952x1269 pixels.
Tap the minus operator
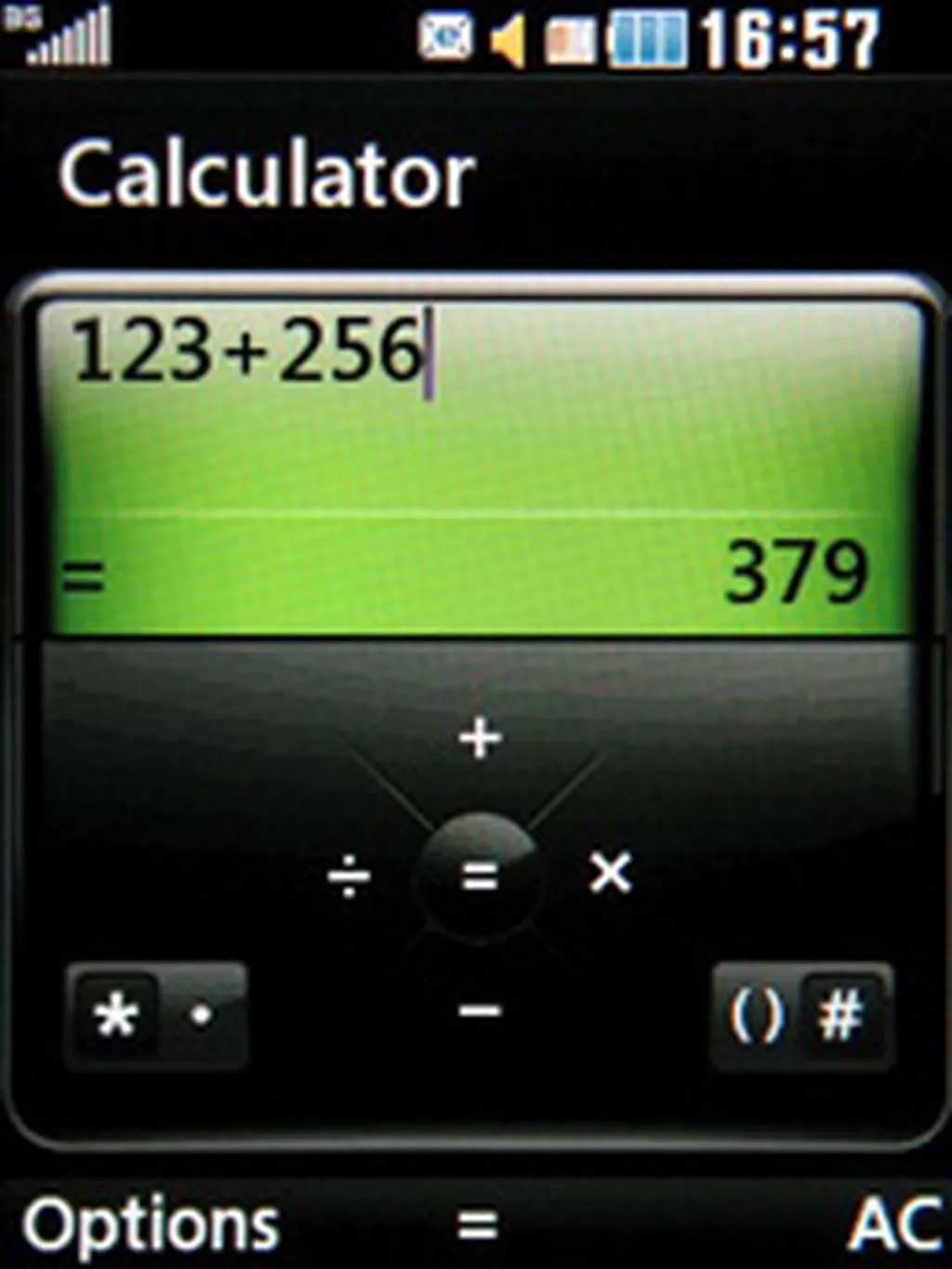tap(480, 1011)
